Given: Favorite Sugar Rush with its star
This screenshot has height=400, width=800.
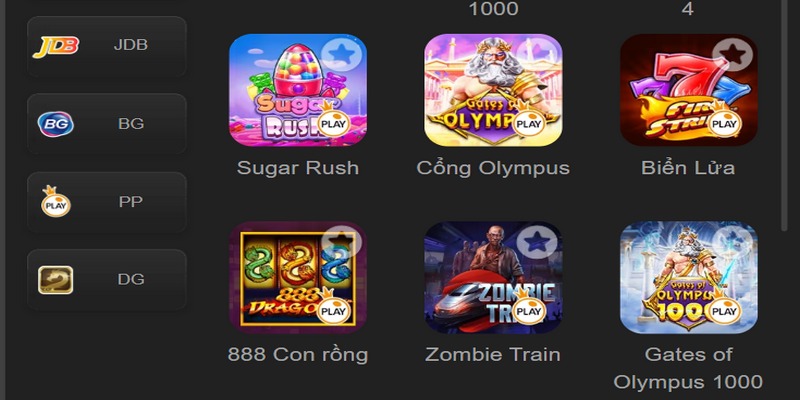Looking at the screenshot, I should point(343,52).
